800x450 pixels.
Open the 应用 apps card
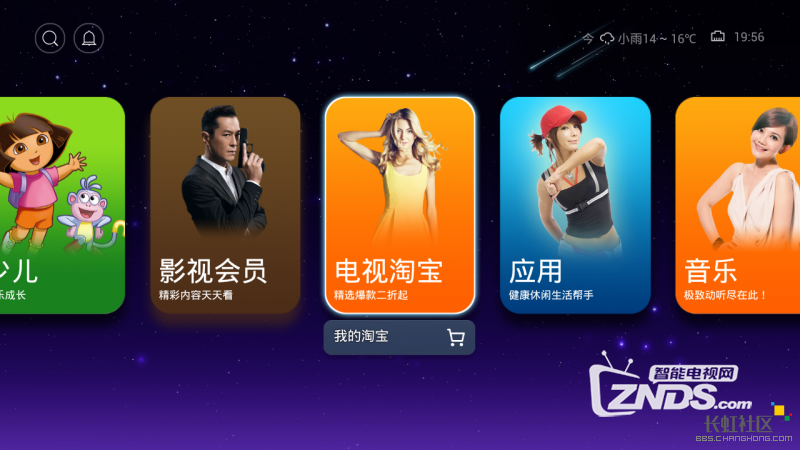click(575, 205)
